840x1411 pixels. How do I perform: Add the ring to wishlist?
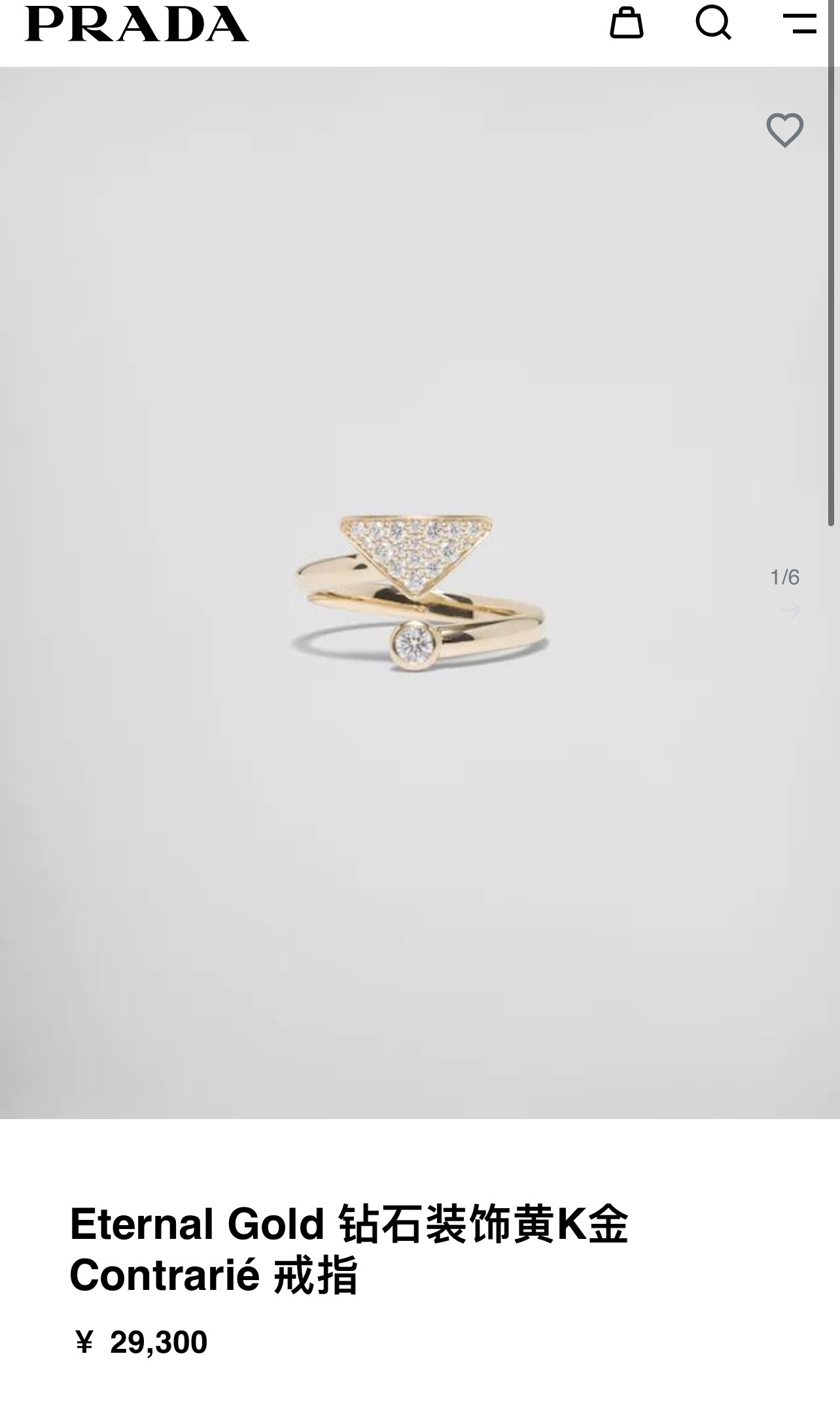[x=784, y=130]
